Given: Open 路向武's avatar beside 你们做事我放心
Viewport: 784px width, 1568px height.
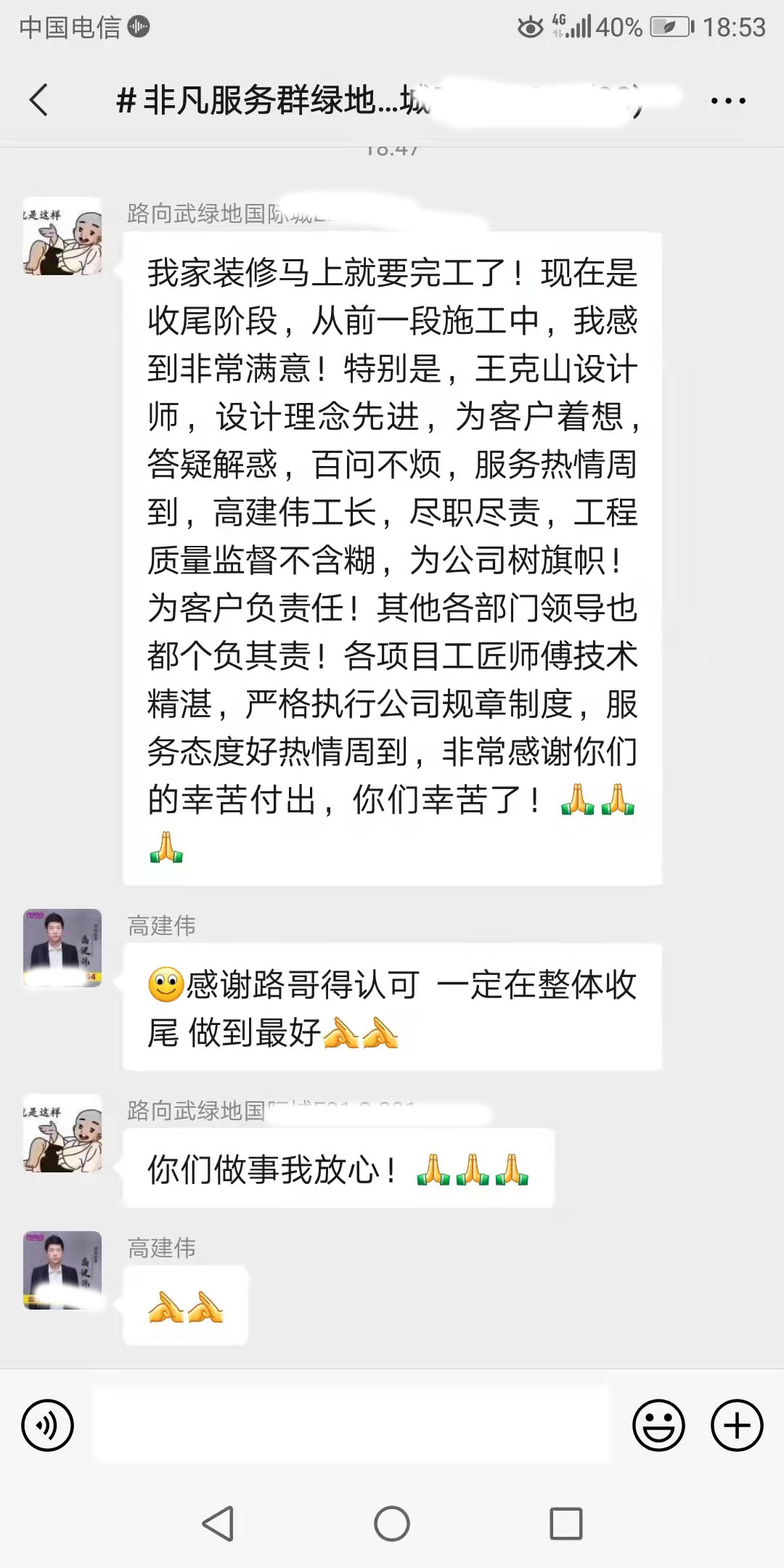Looking at the screenshot, I should 62,1133.
